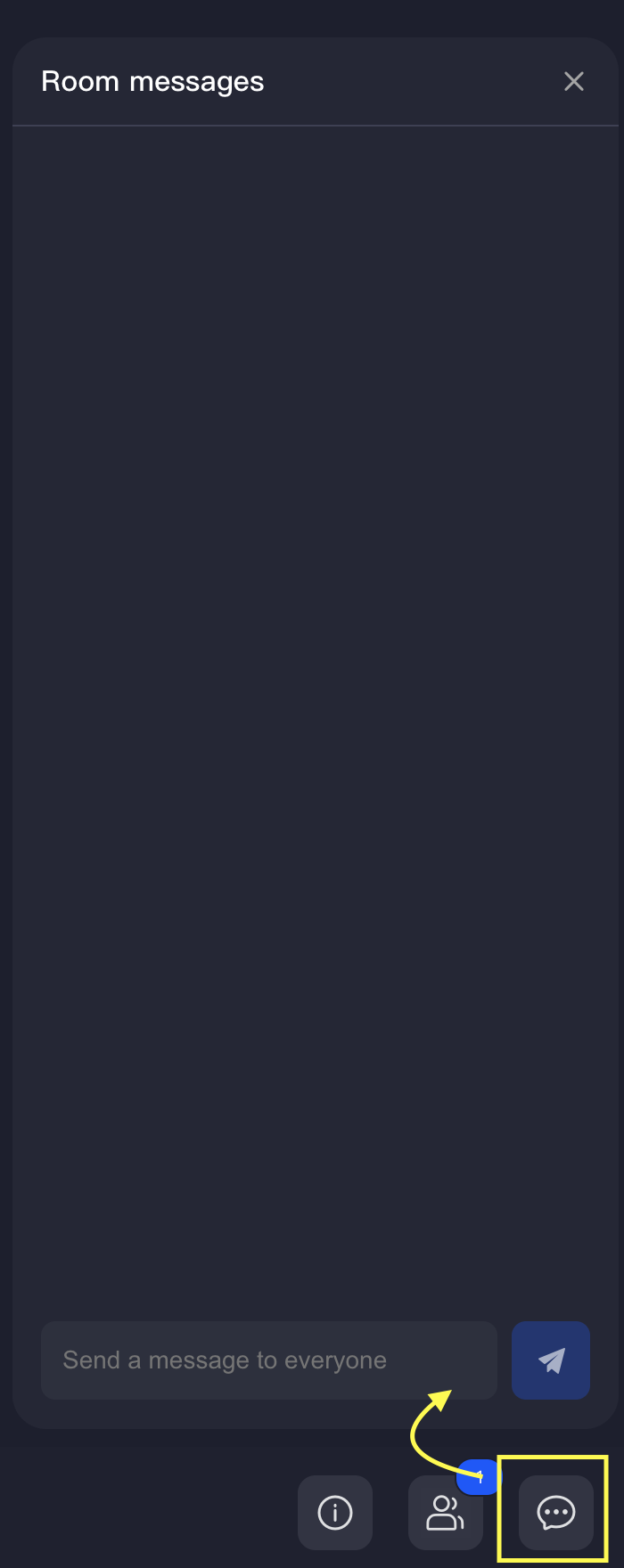Show the participants list
This screenshot has height=1568, width=624.
click(445, 1513)
